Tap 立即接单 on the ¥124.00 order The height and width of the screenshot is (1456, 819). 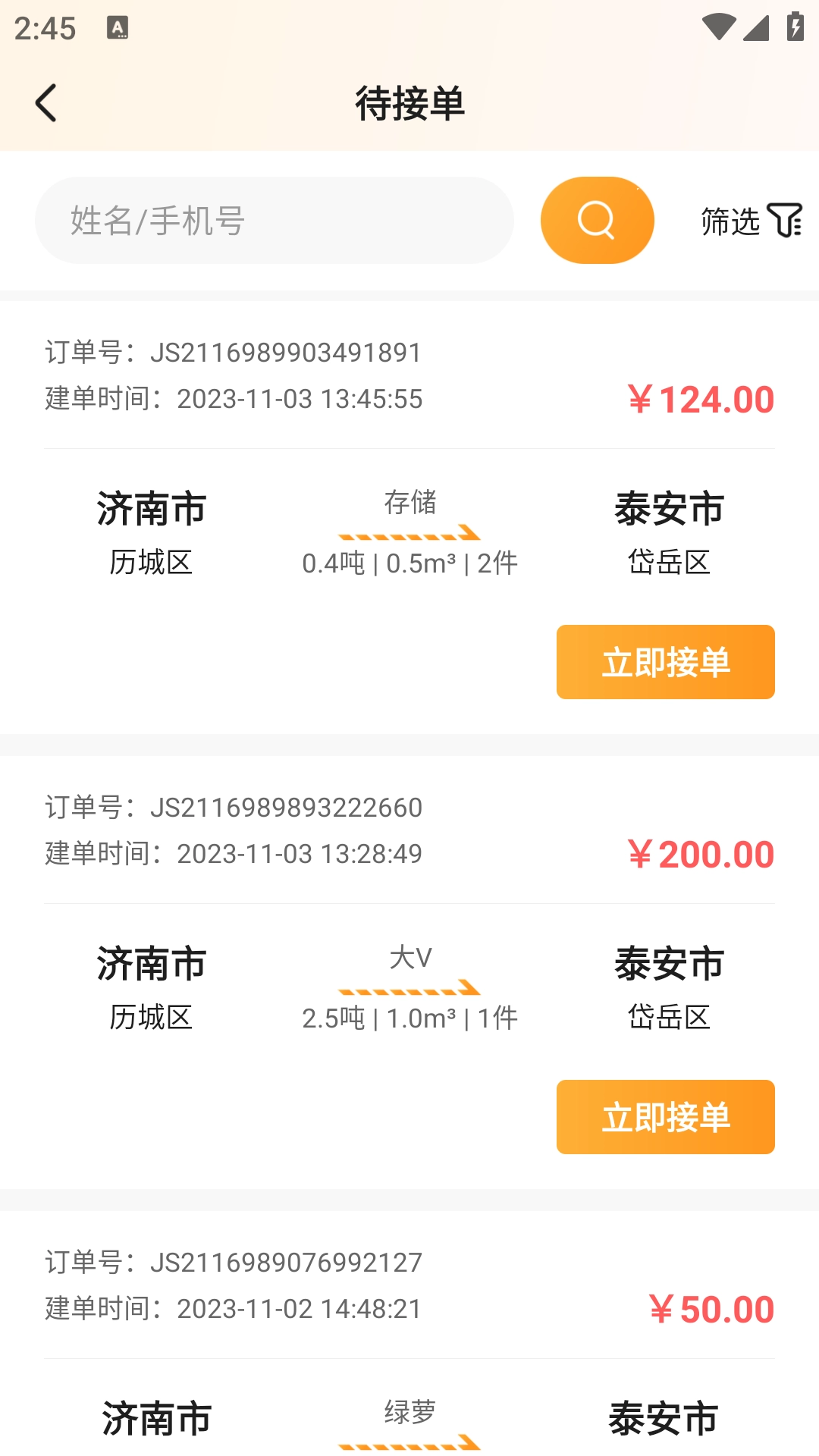point(665,662)
